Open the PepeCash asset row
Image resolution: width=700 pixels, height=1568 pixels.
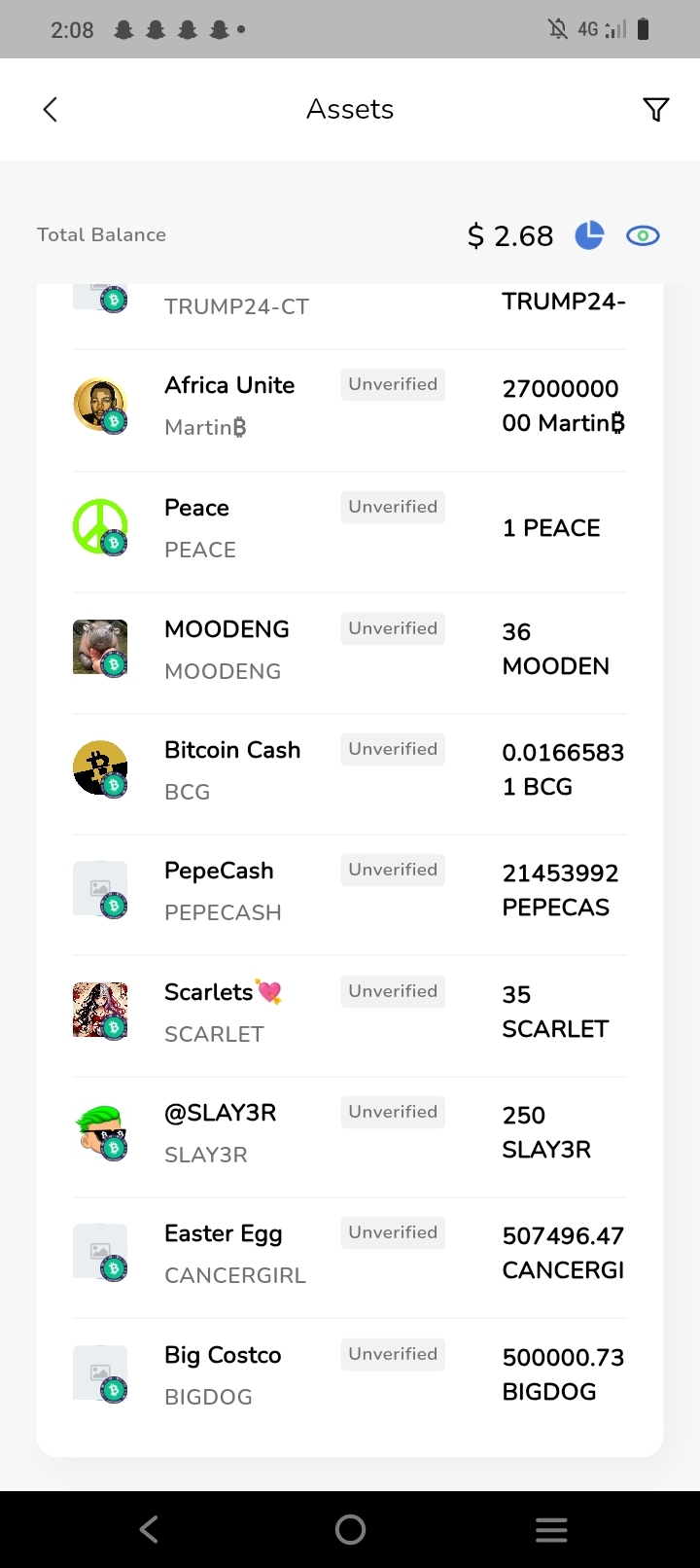[x=350, y=895]
